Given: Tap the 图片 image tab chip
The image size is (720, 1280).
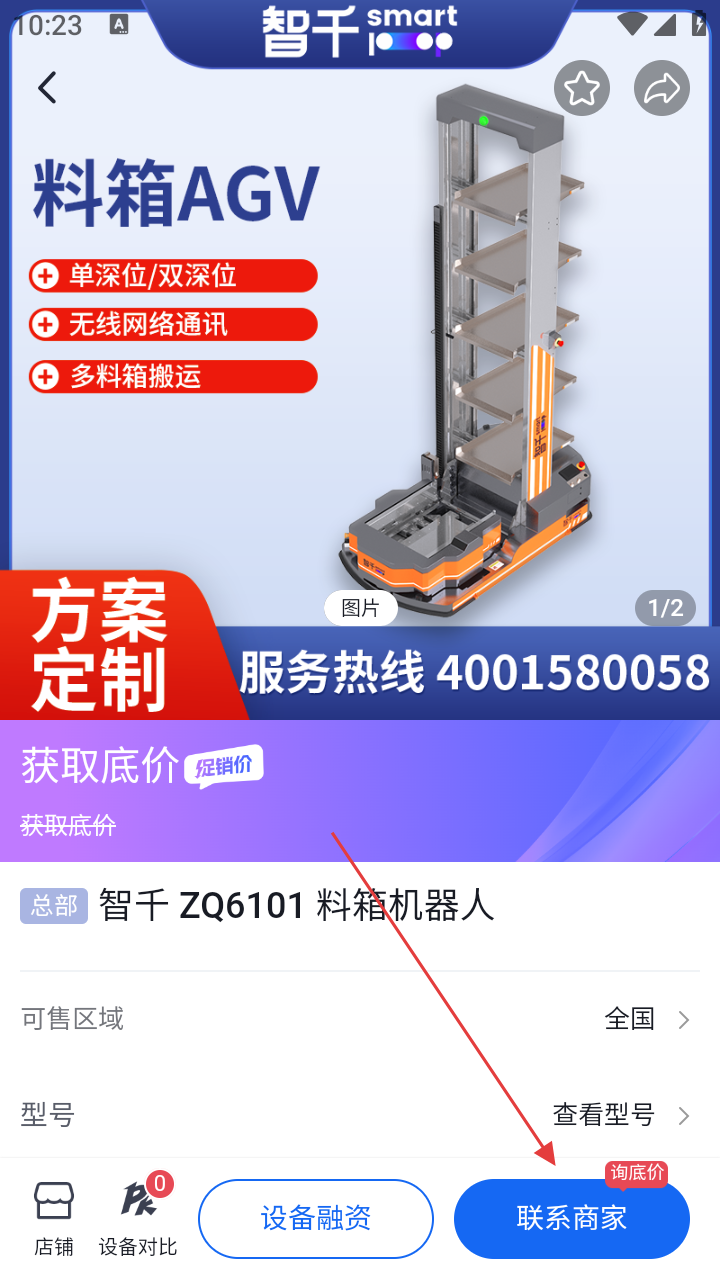Looking at the screenshot, I should [x=360, y=608].
